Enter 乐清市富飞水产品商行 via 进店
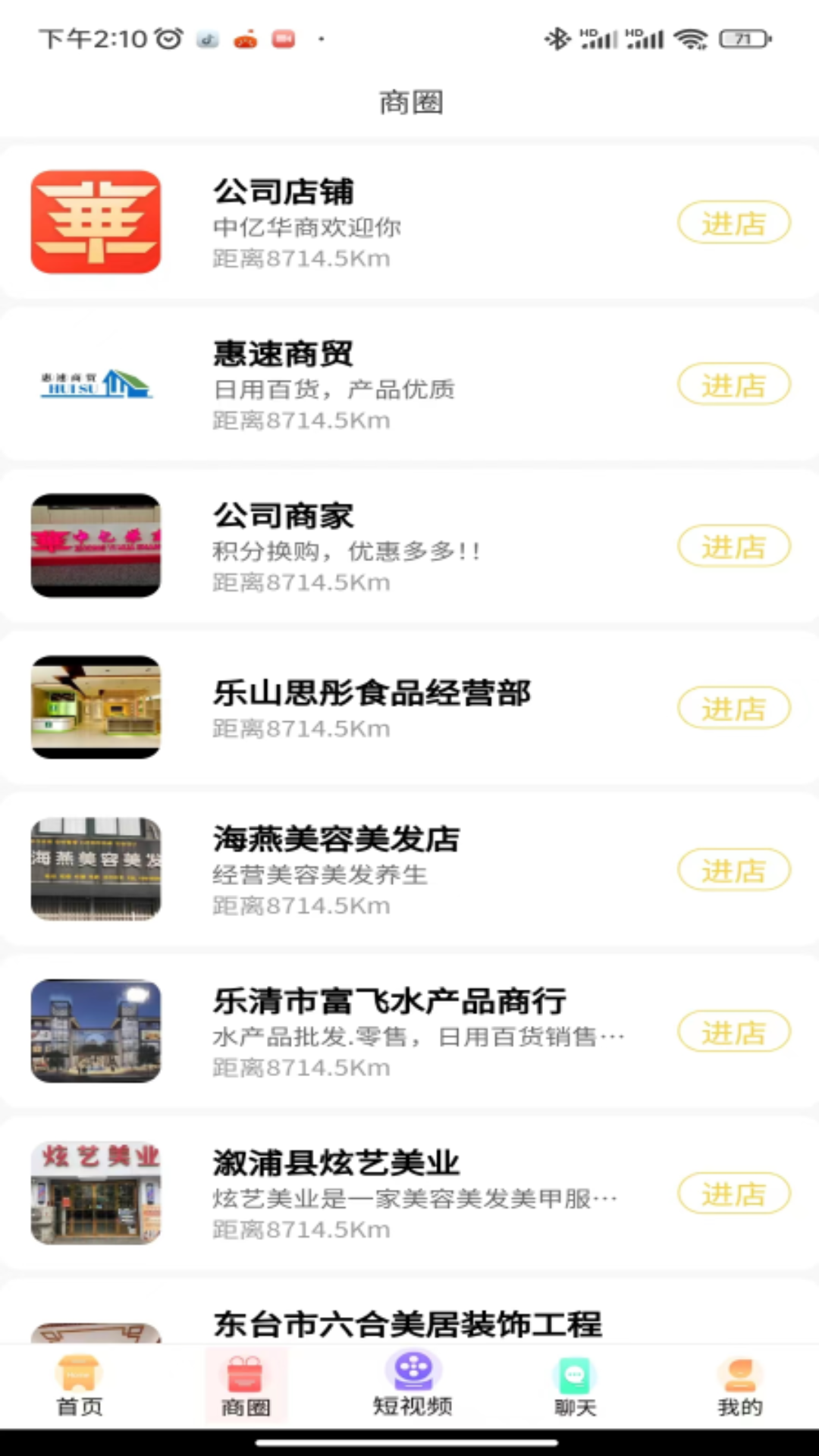This screenshot has width=819, height=1456. (733, 1032)
